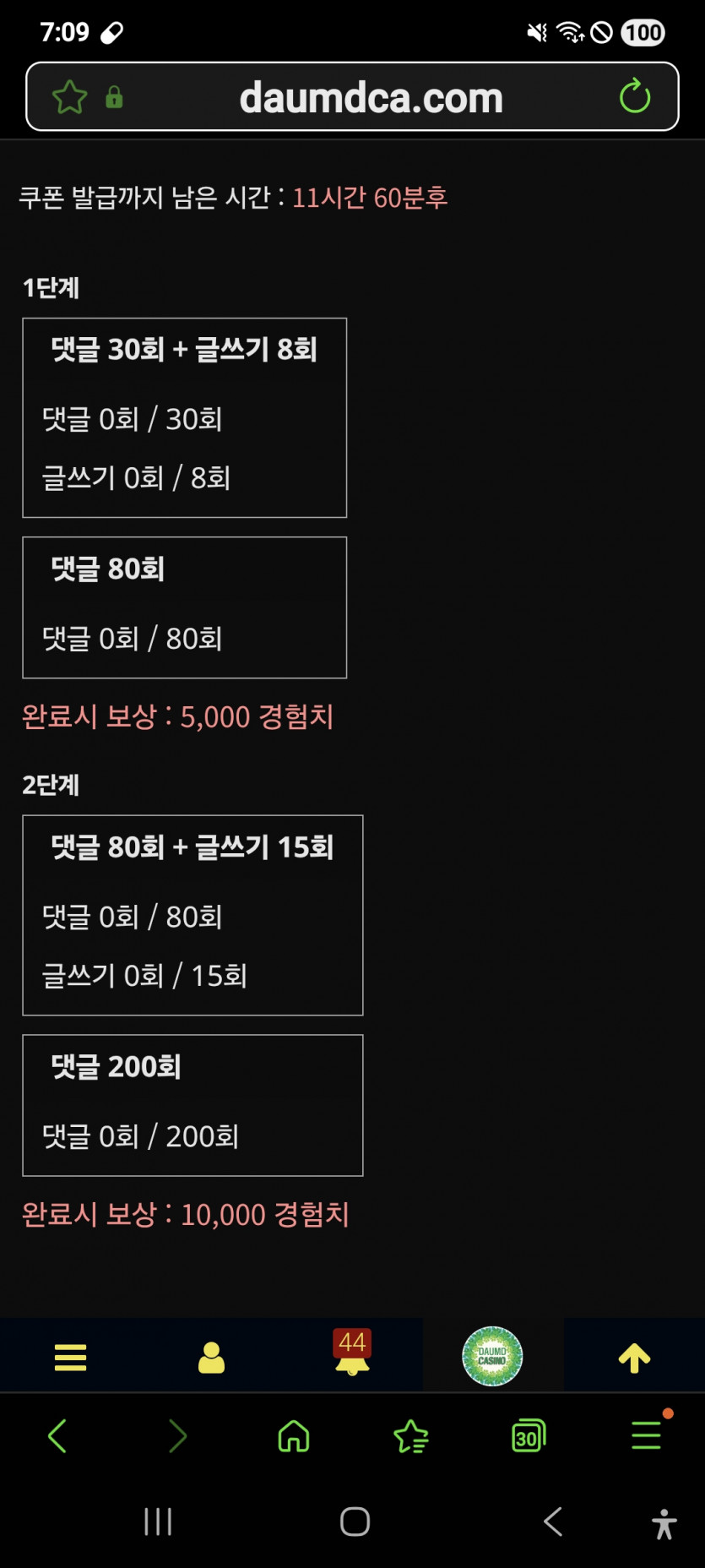Tap the accessibility person icon in navigation bar
This screenshot has width=705, height=1568.
coord(664,1523)
